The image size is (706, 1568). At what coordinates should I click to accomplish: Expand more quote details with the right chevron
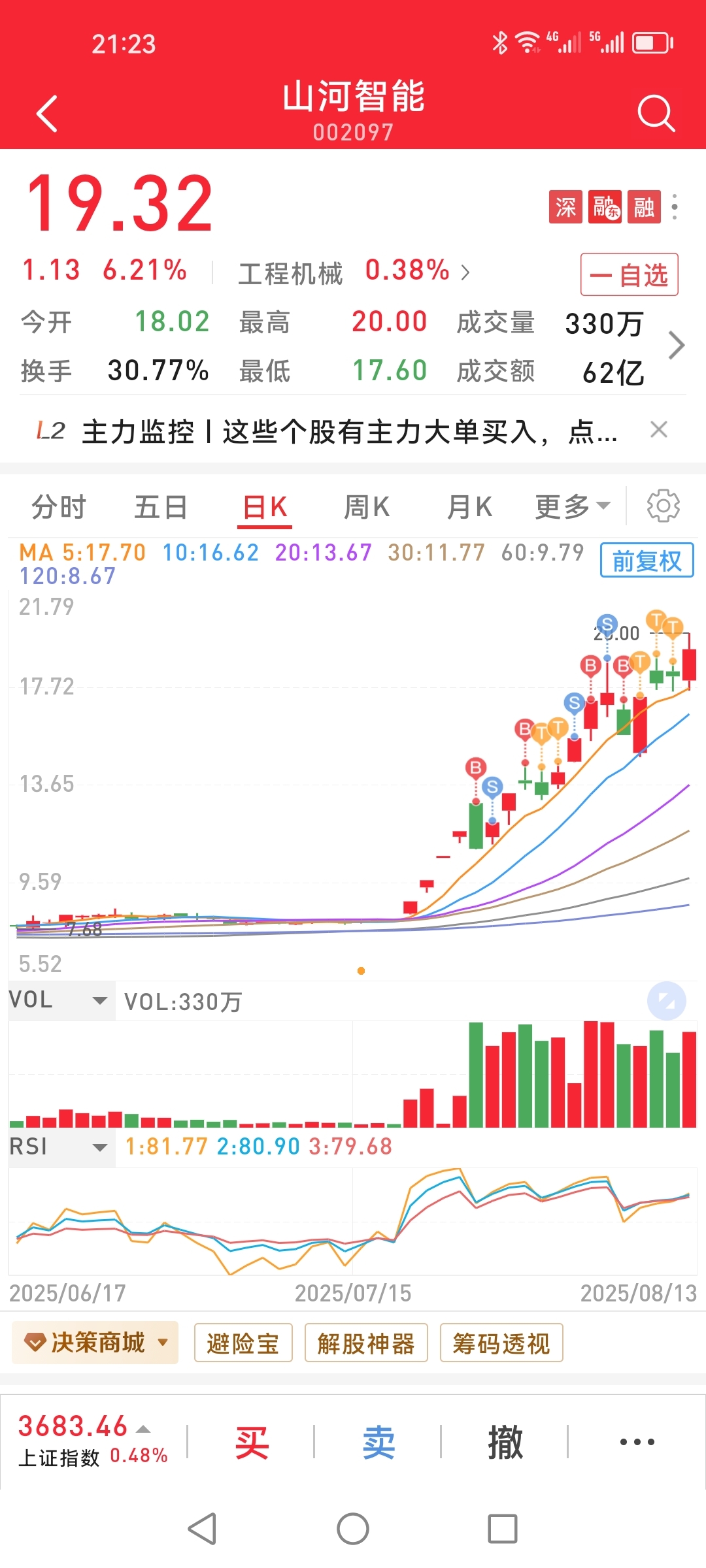click(677, 345)
